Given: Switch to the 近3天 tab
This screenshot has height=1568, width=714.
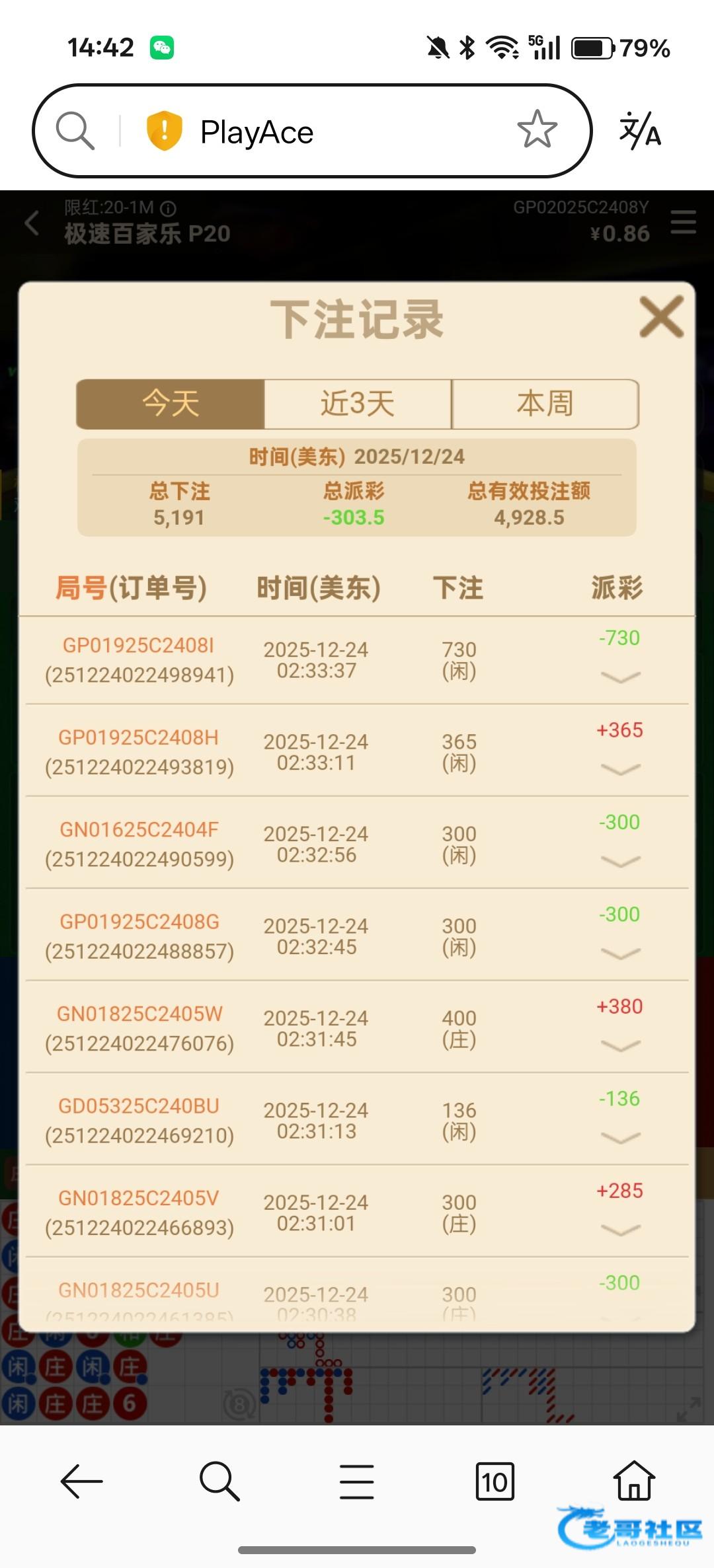Looking at the screenshot, I should tap(358, 404).
